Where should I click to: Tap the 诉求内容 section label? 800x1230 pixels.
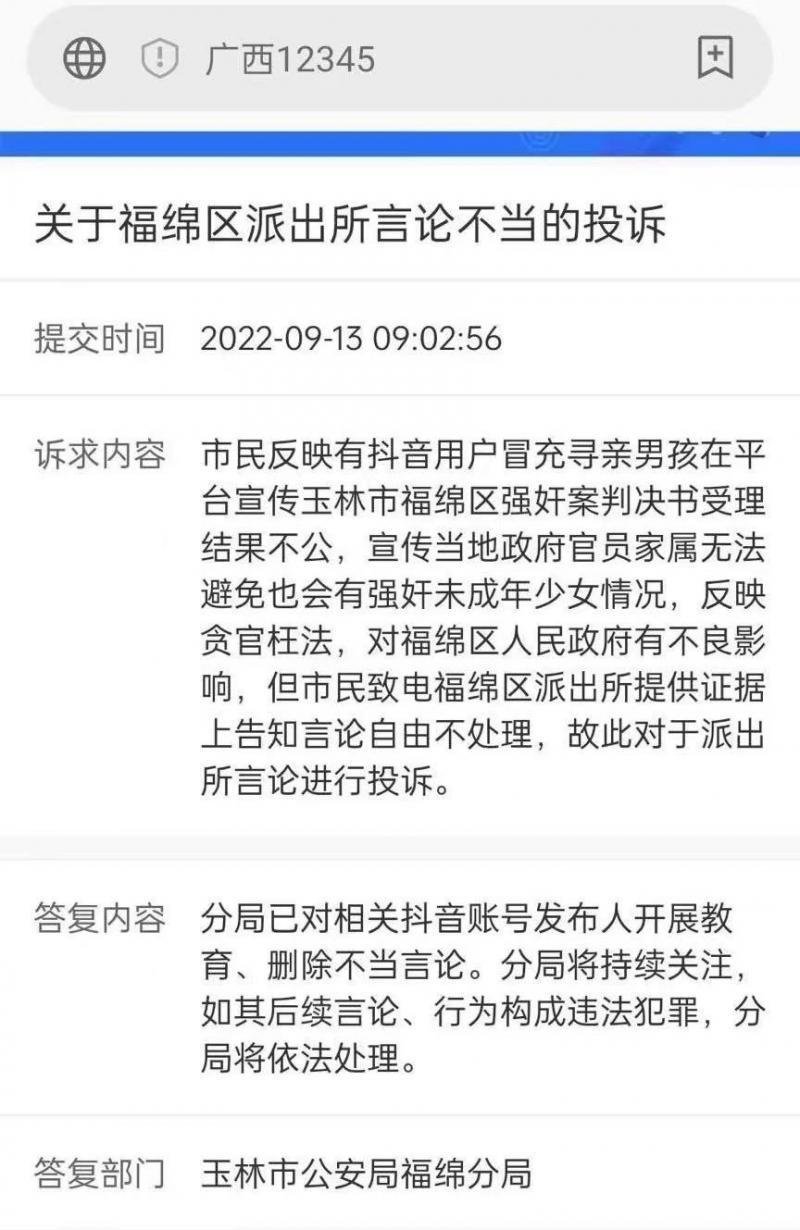(98, 455)
